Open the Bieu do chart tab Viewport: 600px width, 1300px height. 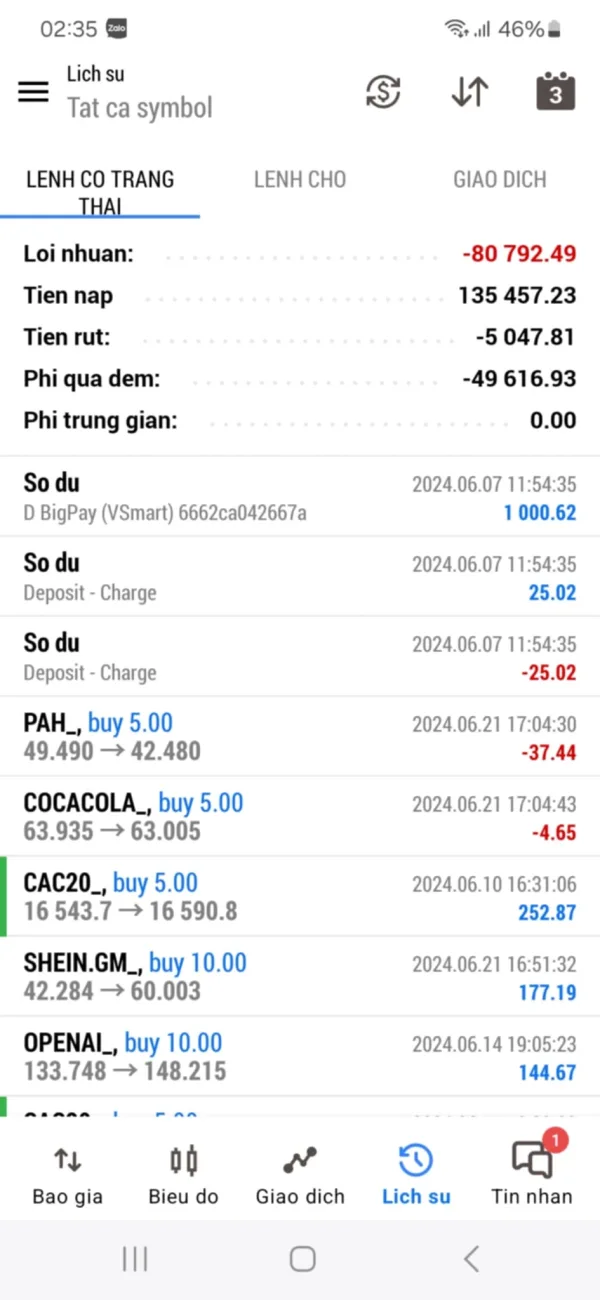coord(183,1175)
